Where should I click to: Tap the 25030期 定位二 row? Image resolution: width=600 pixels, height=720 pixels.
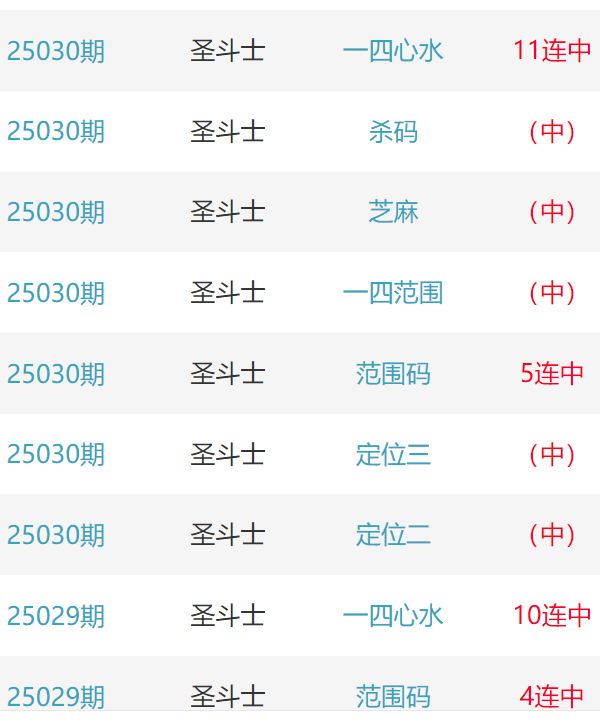(x=393, y=535)
